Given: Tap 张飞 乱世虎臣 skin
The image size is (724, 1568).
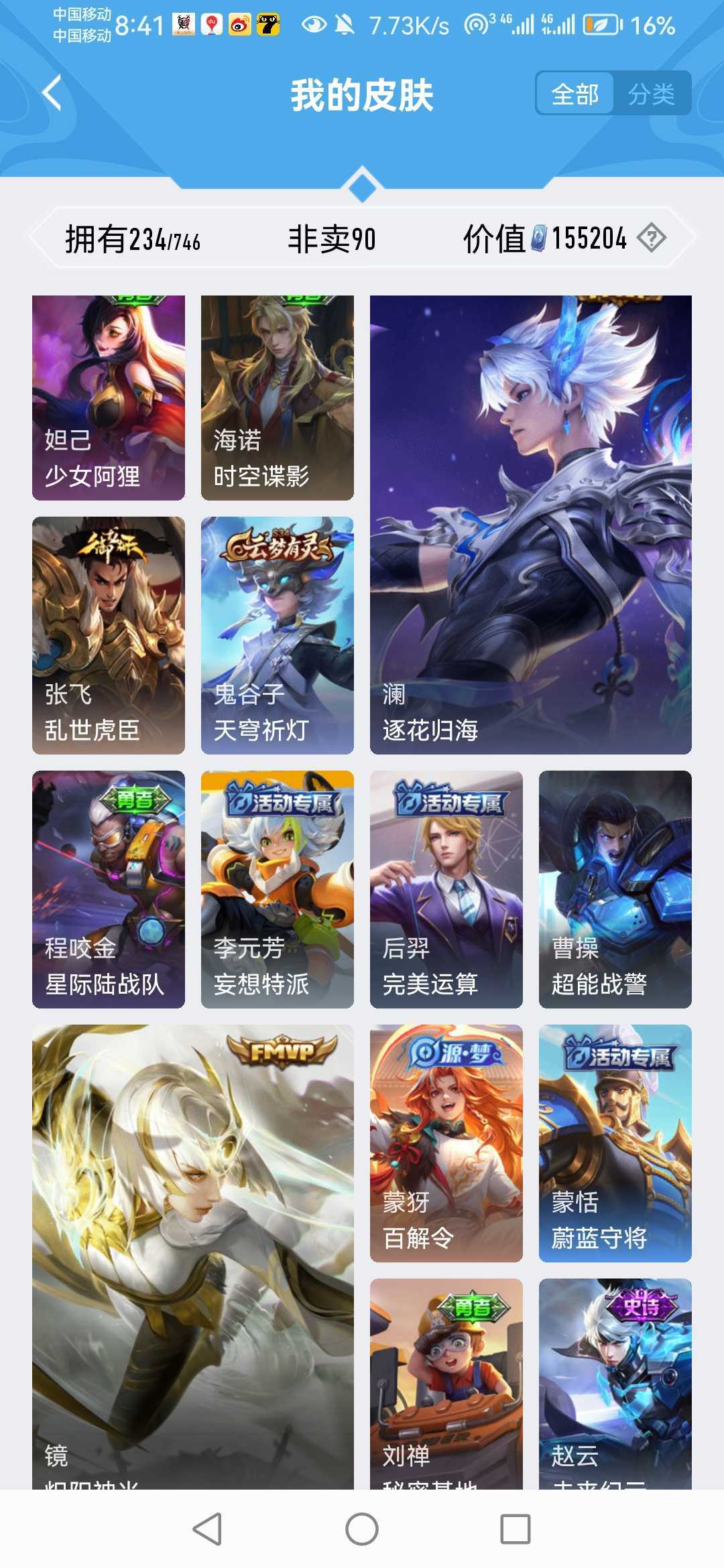Looking at the screenshot, I should 109,635.
